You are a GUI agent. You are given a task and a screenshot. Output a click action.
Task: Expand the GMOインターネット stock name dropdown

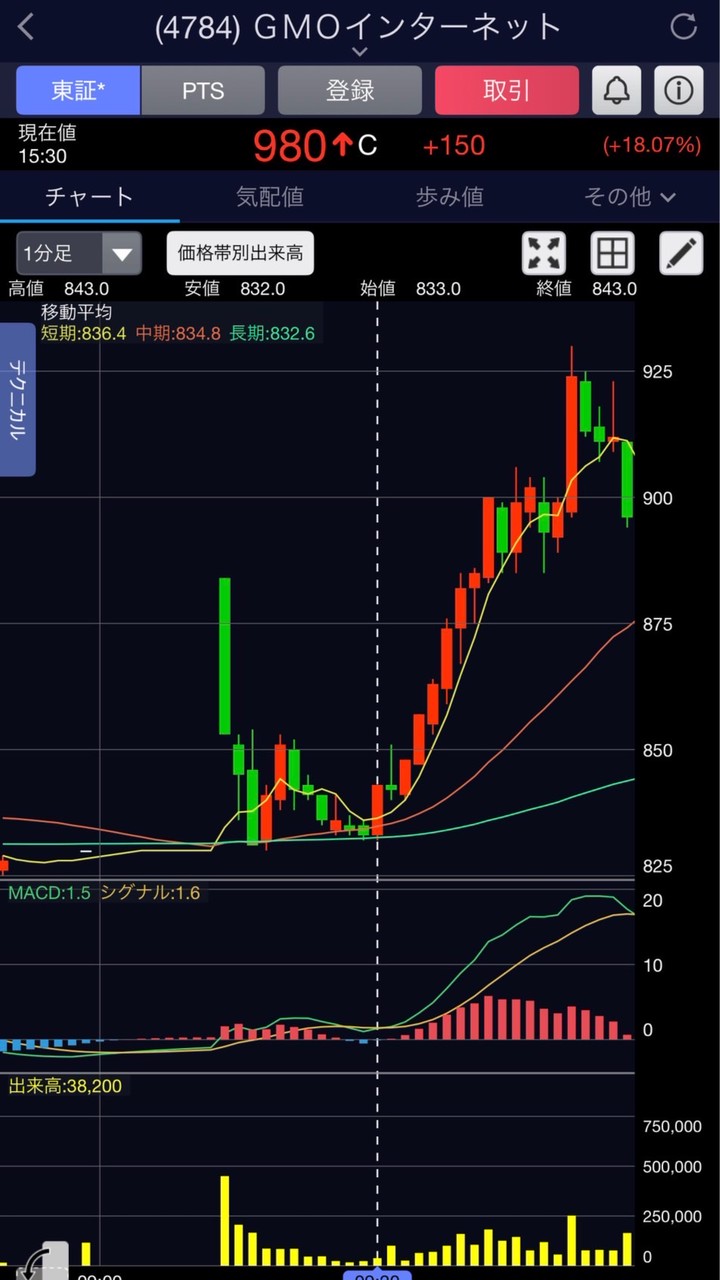[x=360, y=50]
